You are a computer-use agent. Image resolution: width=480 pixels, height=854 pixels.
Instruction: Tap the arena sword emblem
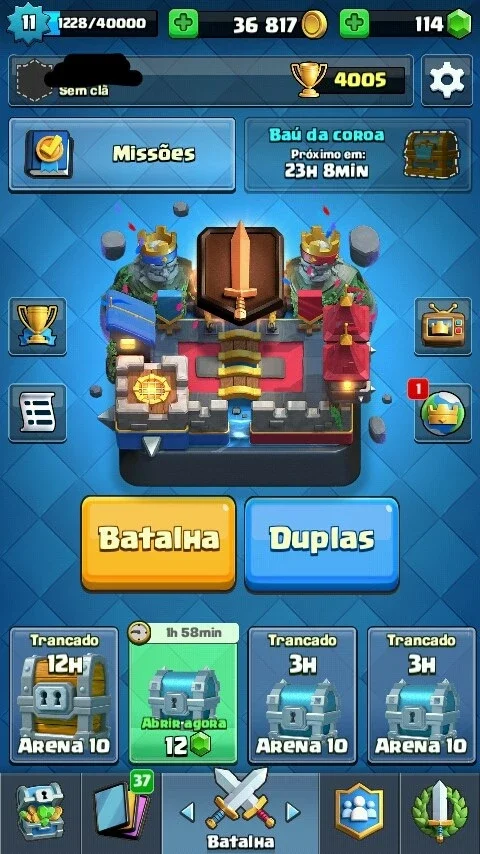coord(240,272)
